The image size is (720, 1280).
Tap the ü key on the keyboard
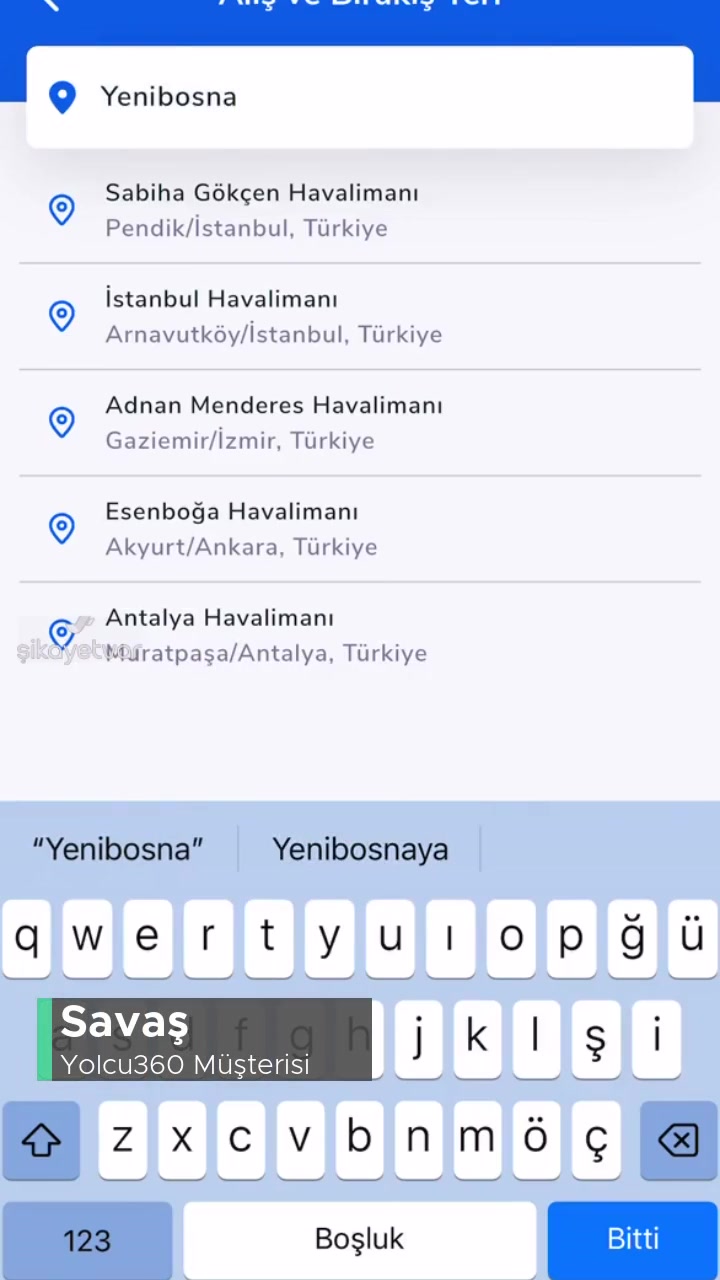(692, 938)
